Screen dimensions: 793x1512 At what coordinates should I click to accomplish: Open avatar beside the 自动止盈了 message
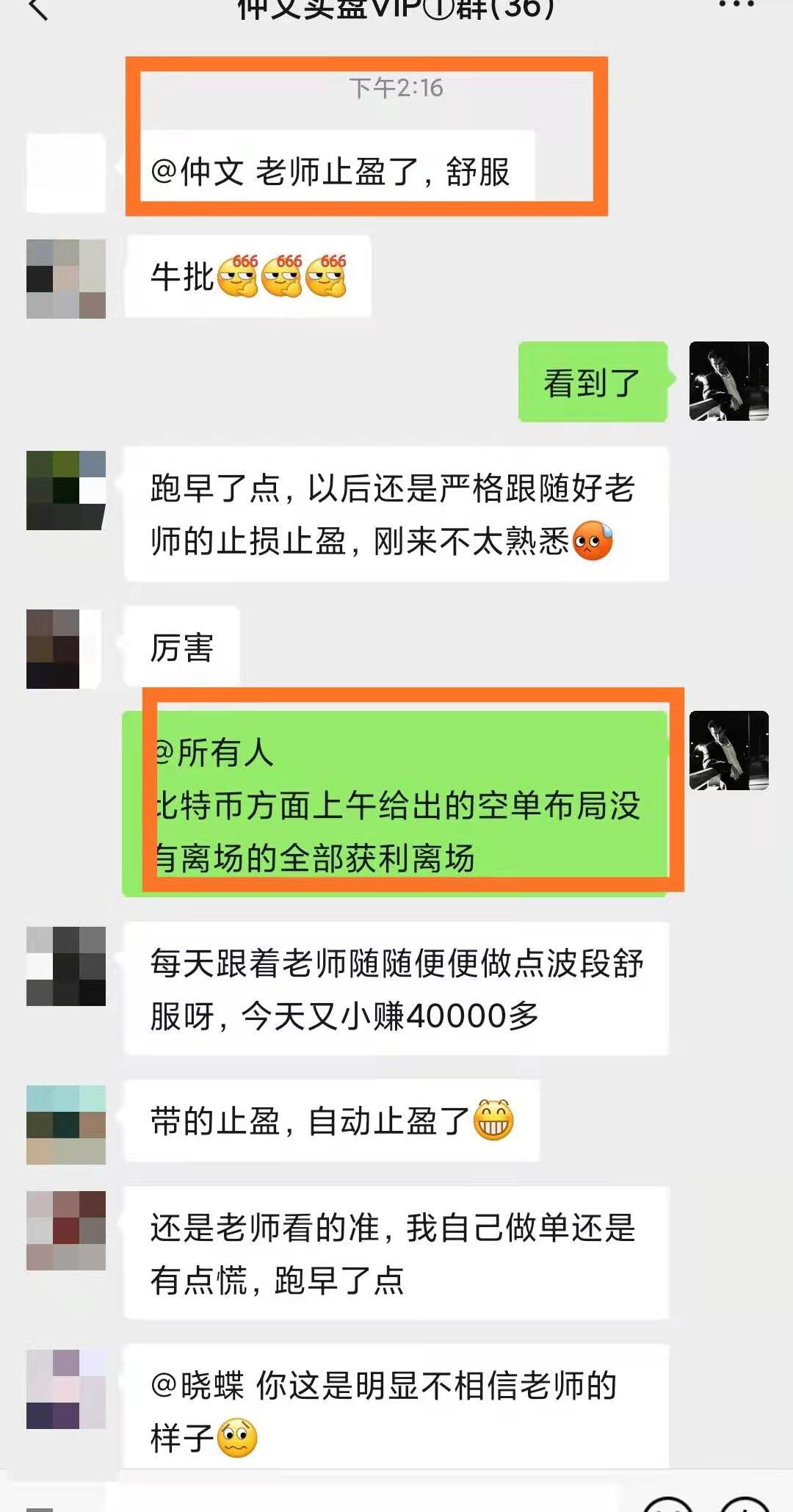(66, 1124)
